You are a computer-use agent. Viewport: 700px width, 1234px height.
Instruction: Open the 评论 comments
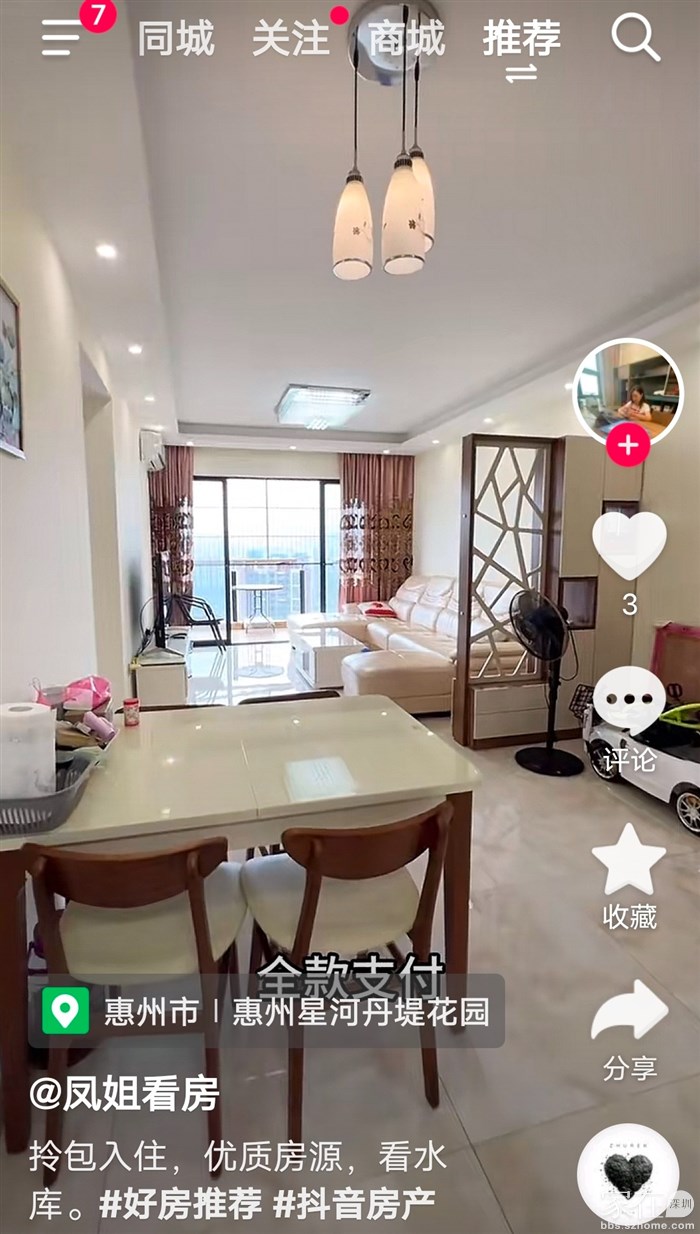[x=629, y=703]
